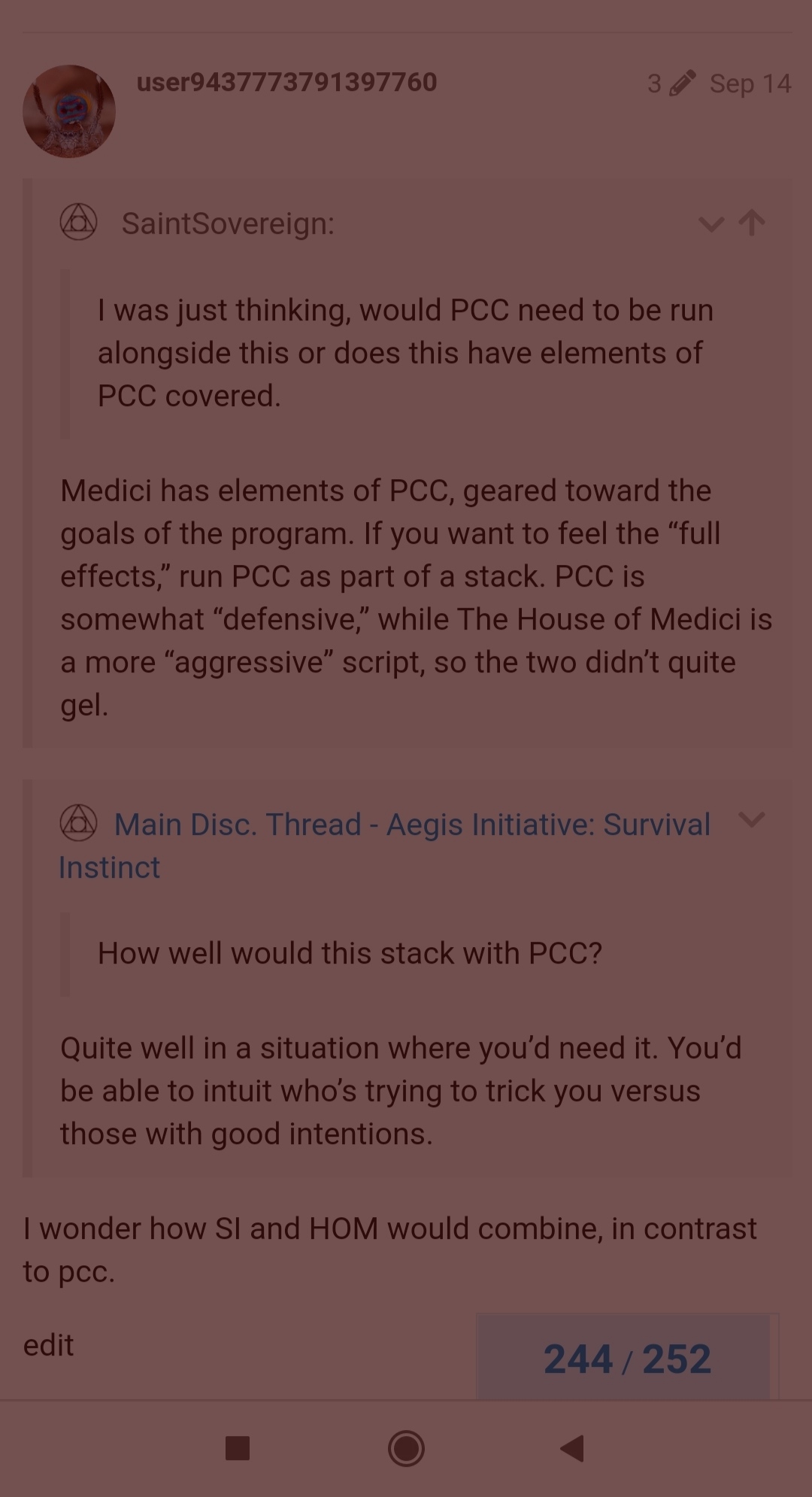Jump to SaintSovereign's quoted post
Viewport: 812px width, 1497px height.
point(752,223)
